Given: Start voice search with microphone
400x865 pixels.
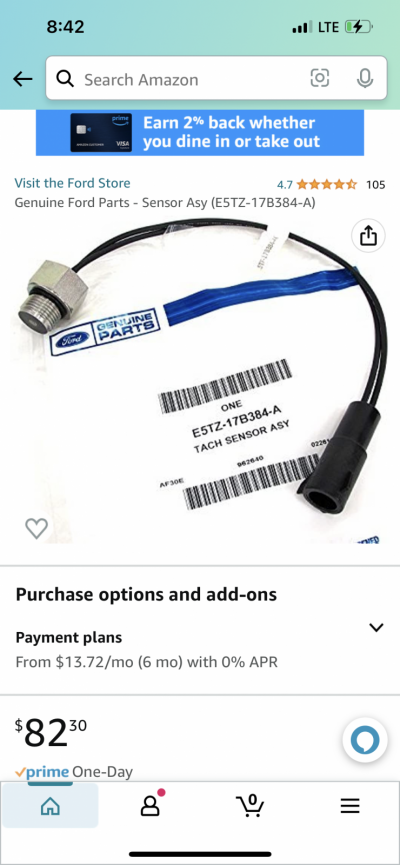Looking at the screenshot, I should pos(364,78).
